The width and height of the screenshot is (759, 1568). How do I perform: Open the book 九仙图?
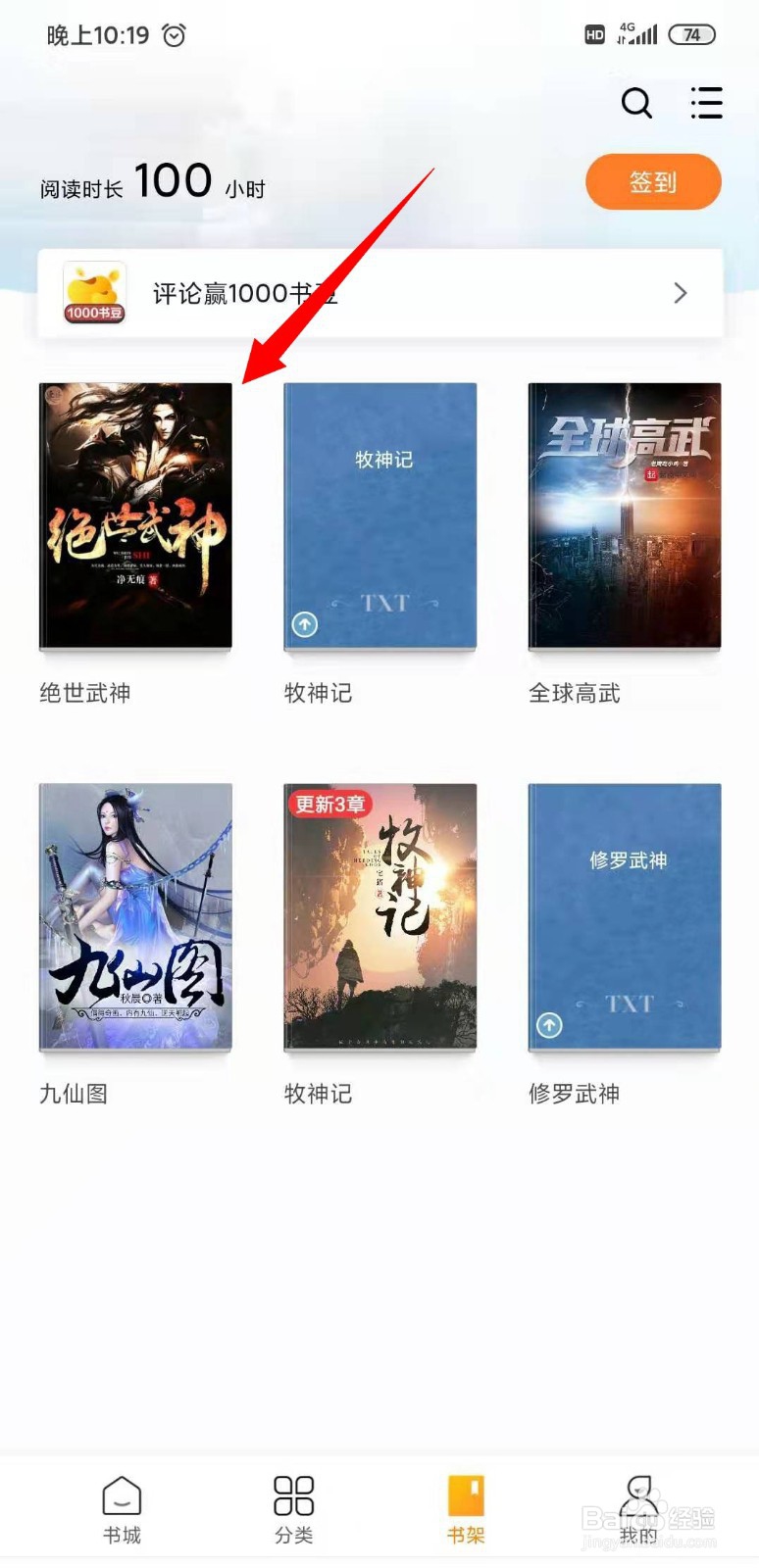[x=135, y=917]
